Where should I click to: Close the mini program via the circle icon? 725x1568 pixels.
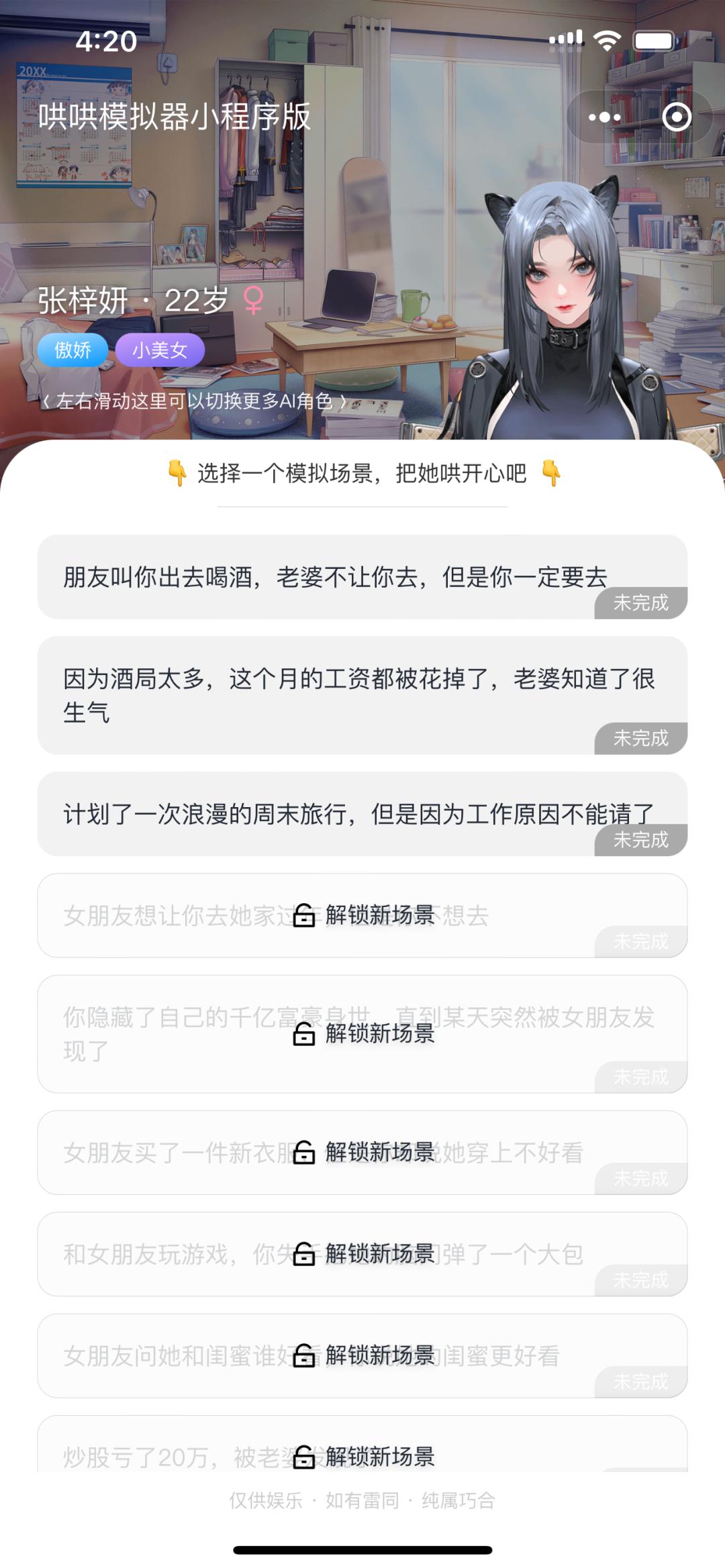click(676, 117)
